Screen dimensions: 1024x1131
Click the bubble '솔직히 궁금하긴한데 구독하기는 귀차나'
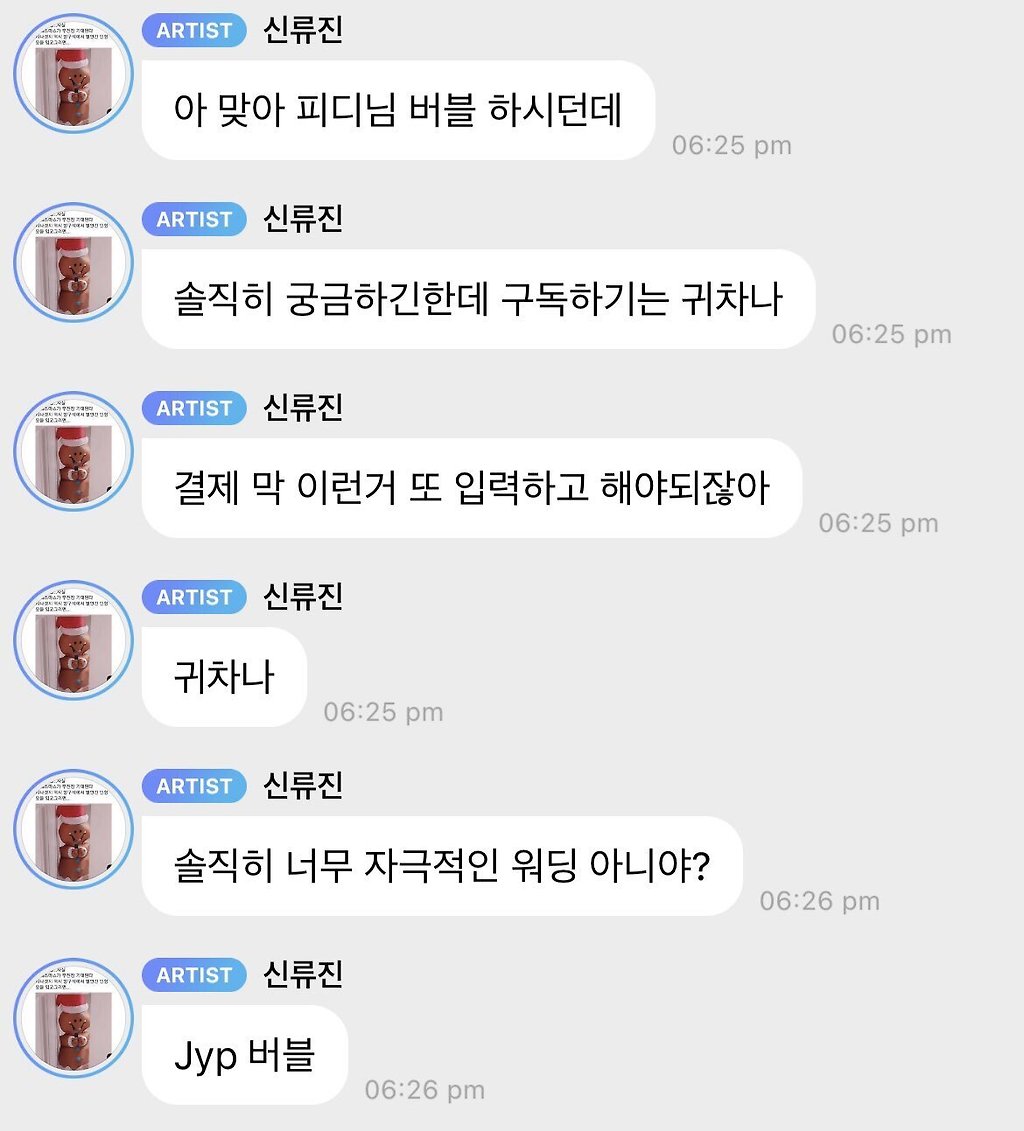(480, 301)
